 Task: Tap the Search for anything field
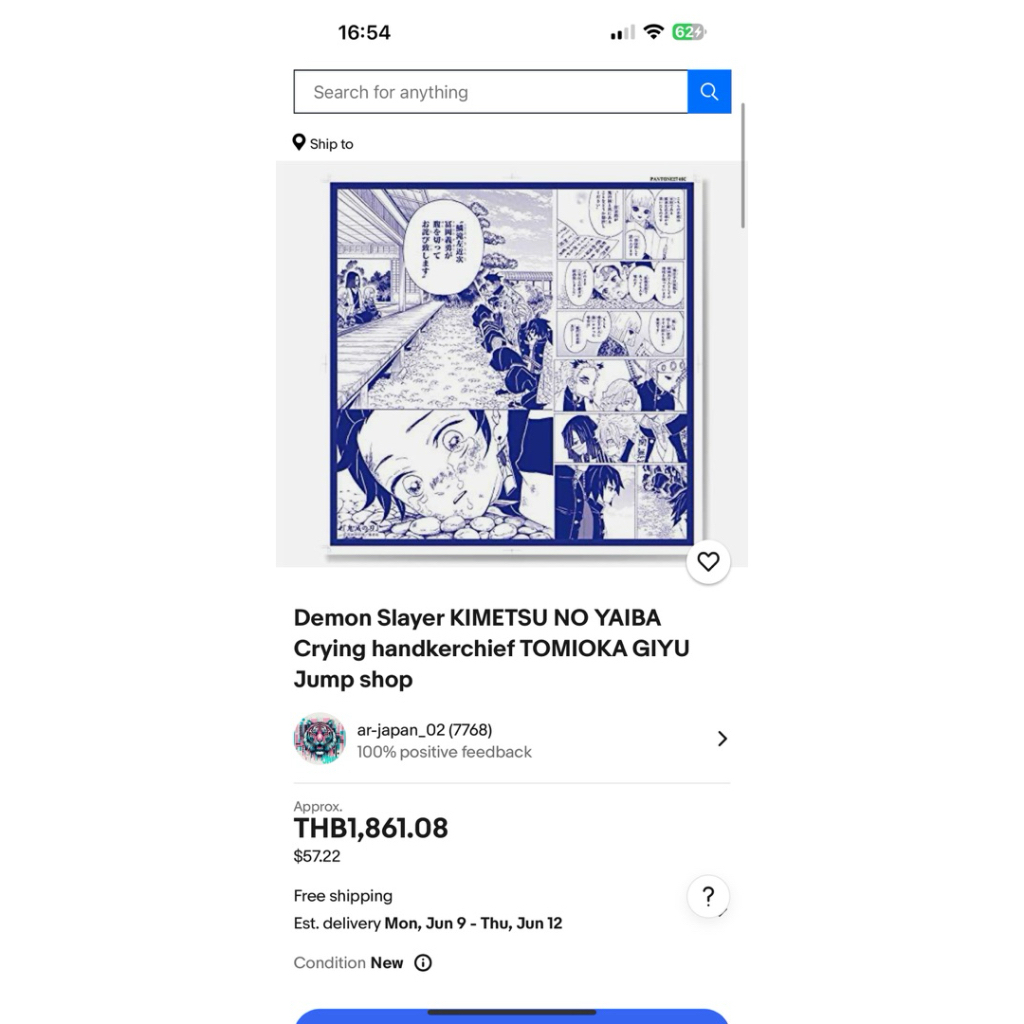[x=490, y=91]
